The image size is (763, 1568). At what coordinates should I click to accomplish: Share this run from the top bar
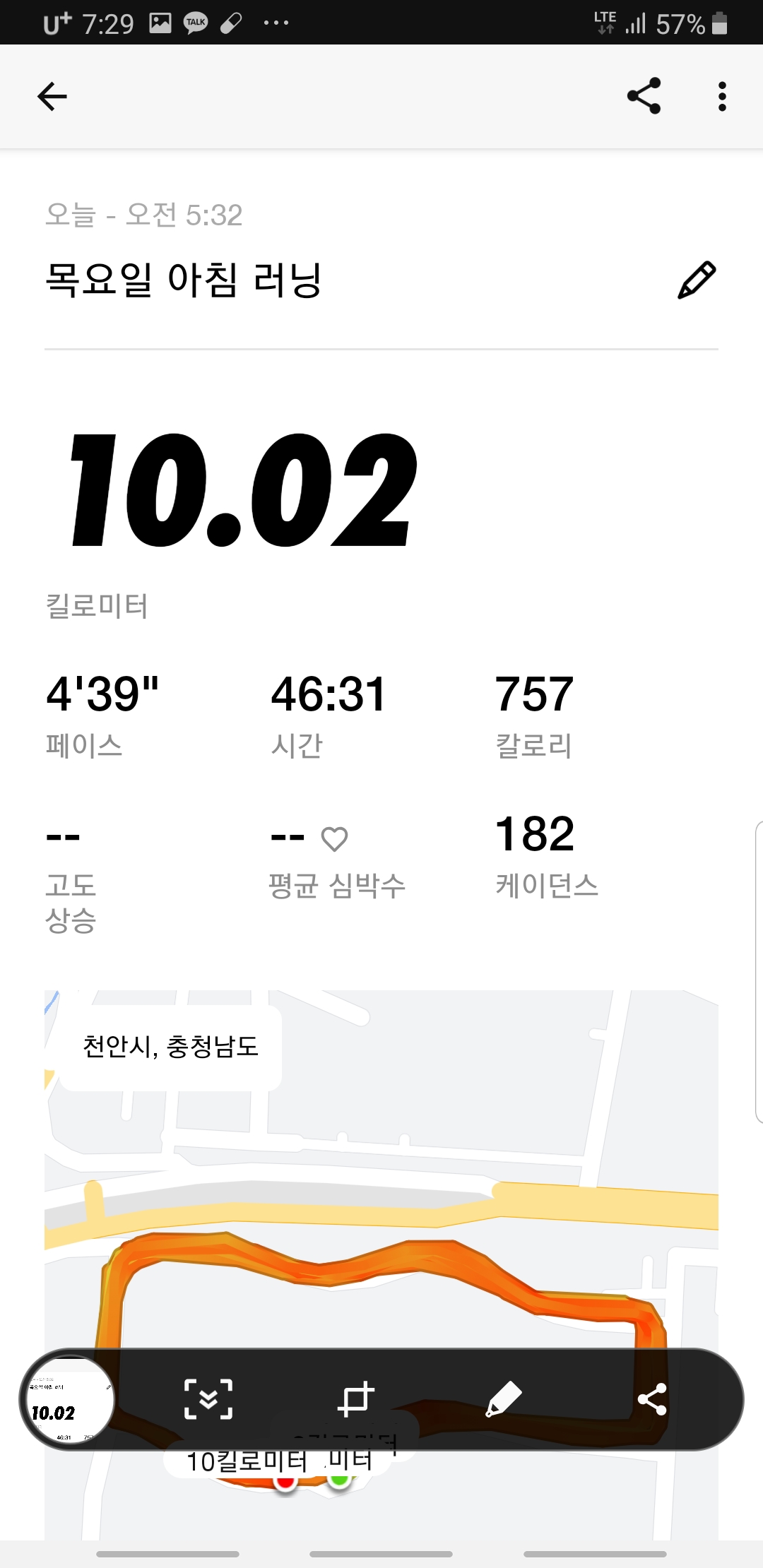644,96
